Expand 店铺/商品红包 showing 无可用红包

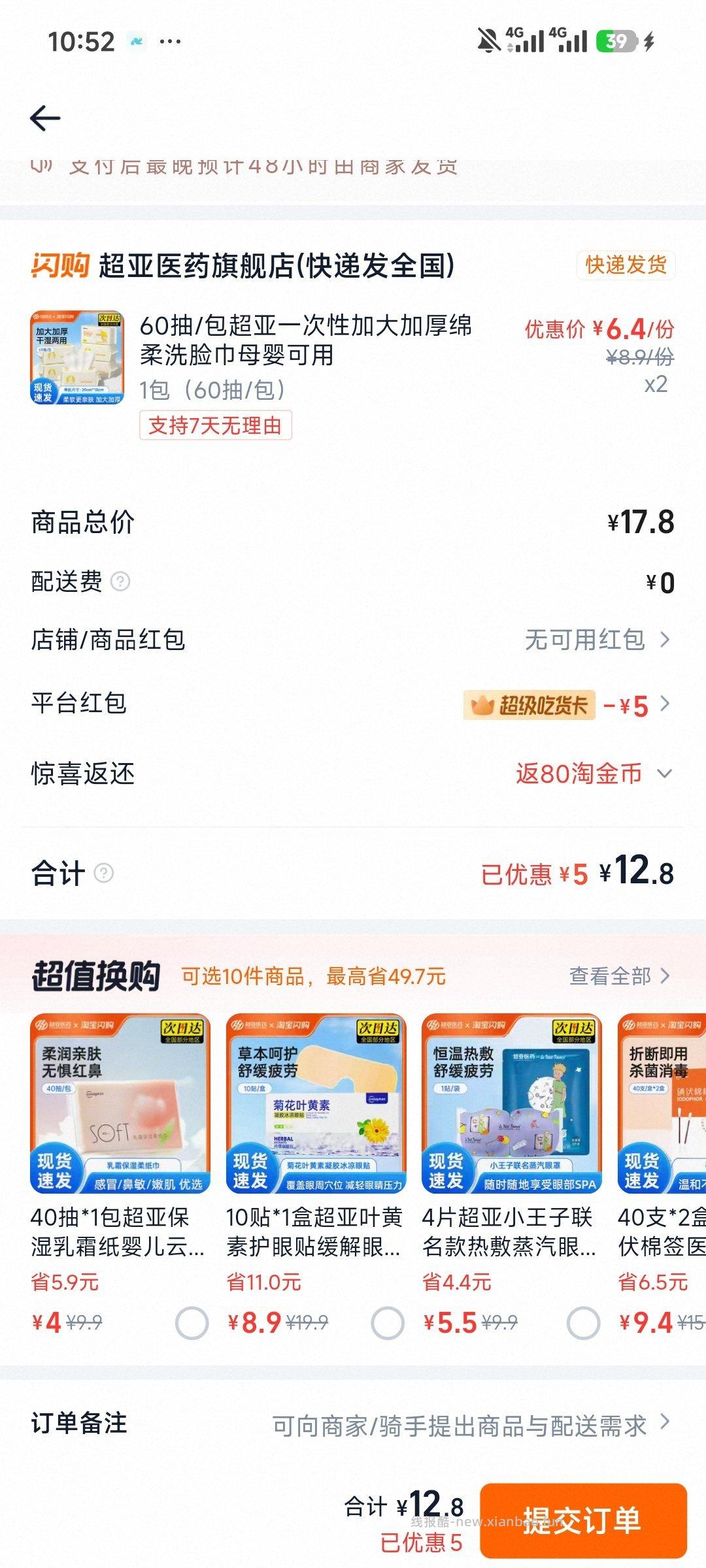pyautogui.click(x=597, y=640)
